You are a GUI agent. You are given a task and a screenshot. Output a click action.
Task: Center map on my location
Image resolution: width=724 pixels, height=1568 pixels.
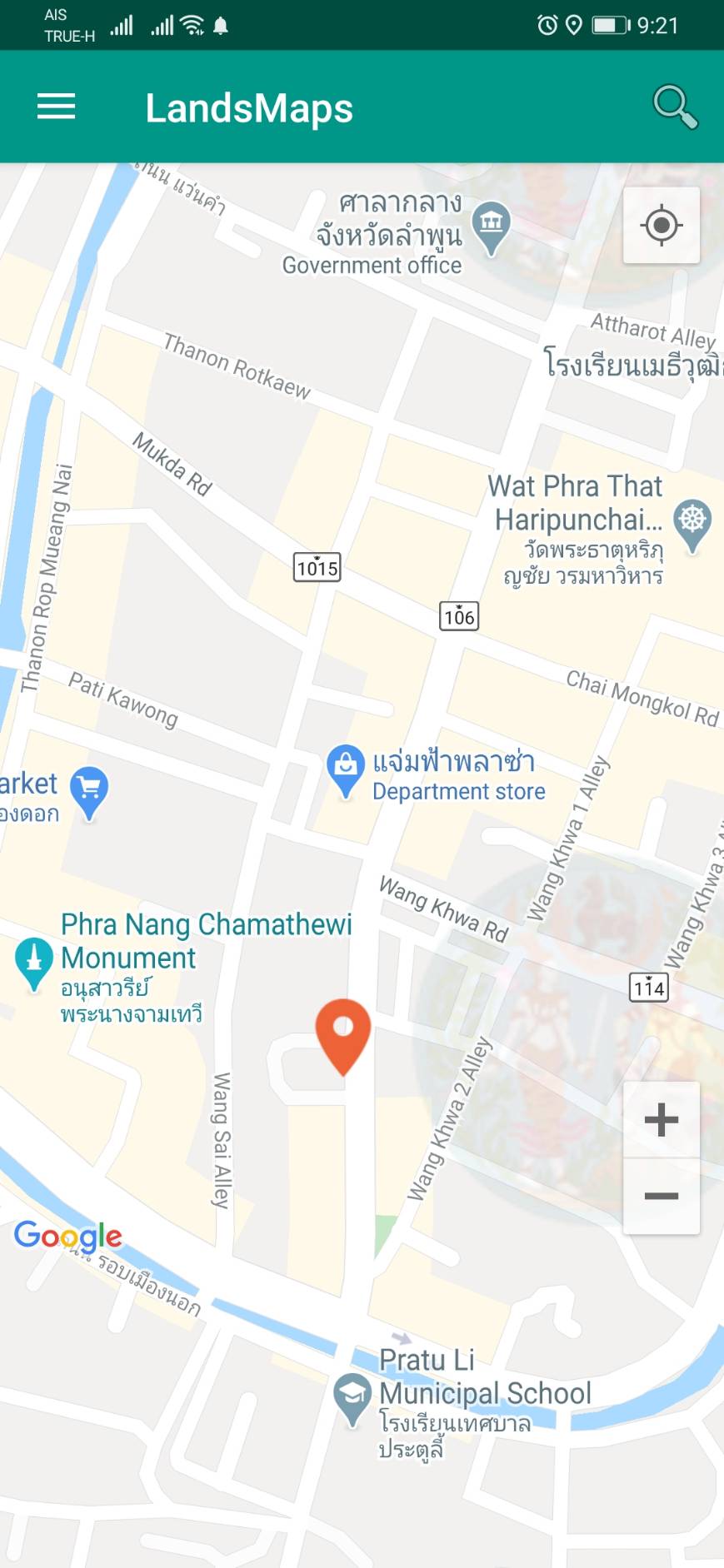(662, 226)
